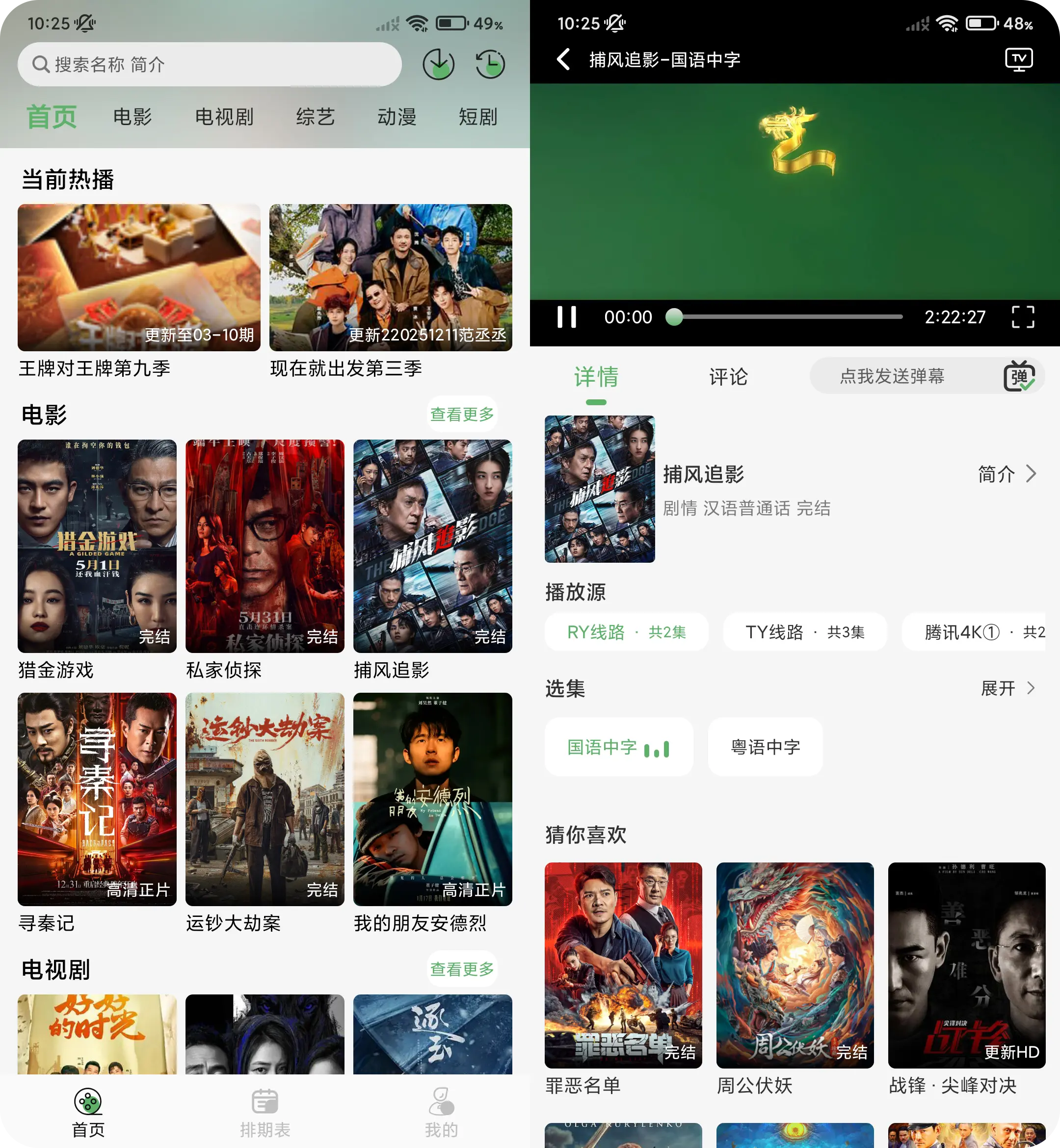This screenshot has width=1060, height=1148.
Task: Cast the video to TV
Action: [1019, 59]
